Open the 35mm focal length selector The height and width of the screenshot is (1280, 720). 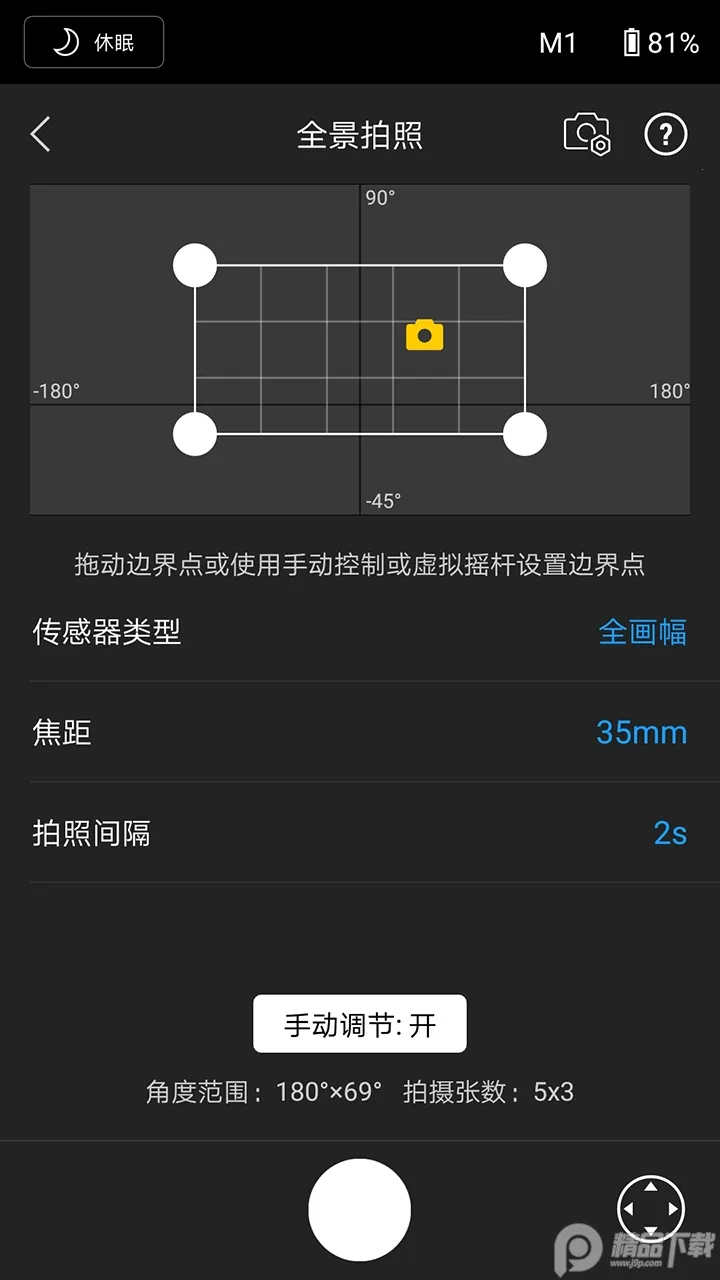coord(641,732)
